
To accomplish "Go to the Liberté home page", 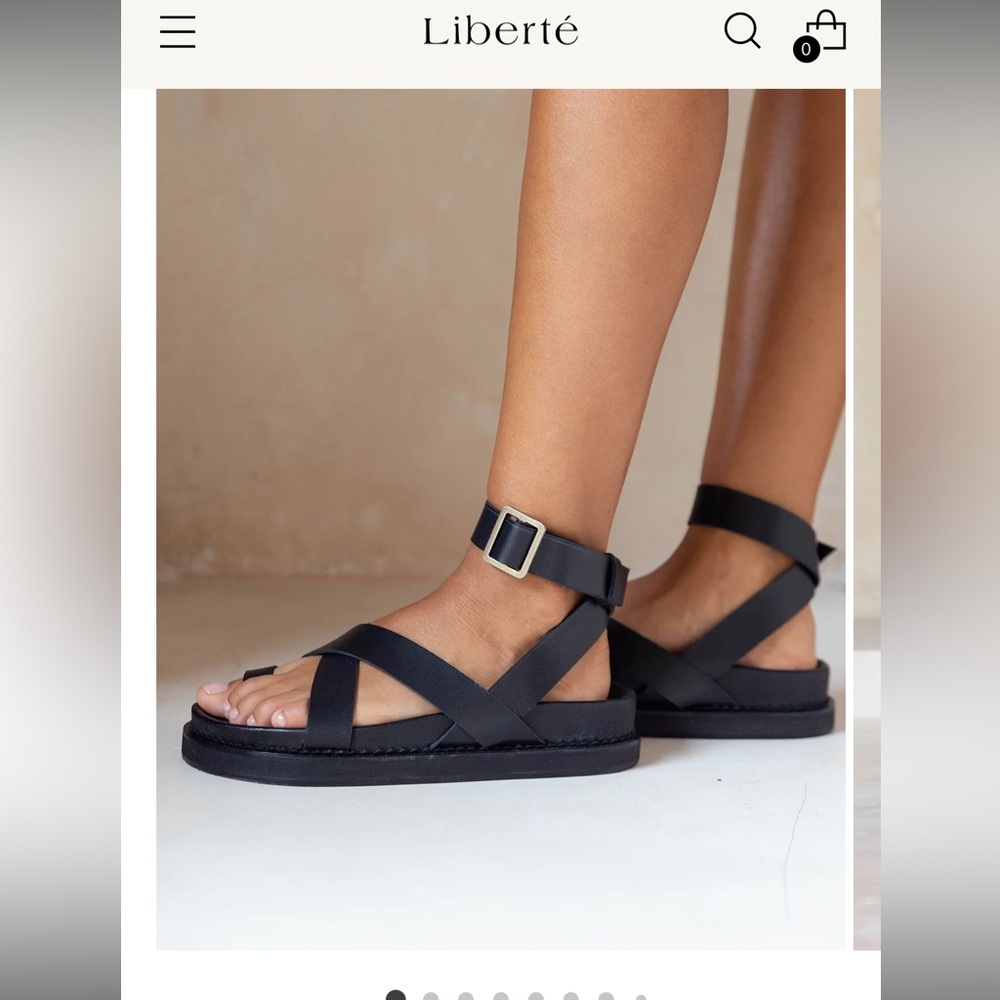I will click(500, 31).
